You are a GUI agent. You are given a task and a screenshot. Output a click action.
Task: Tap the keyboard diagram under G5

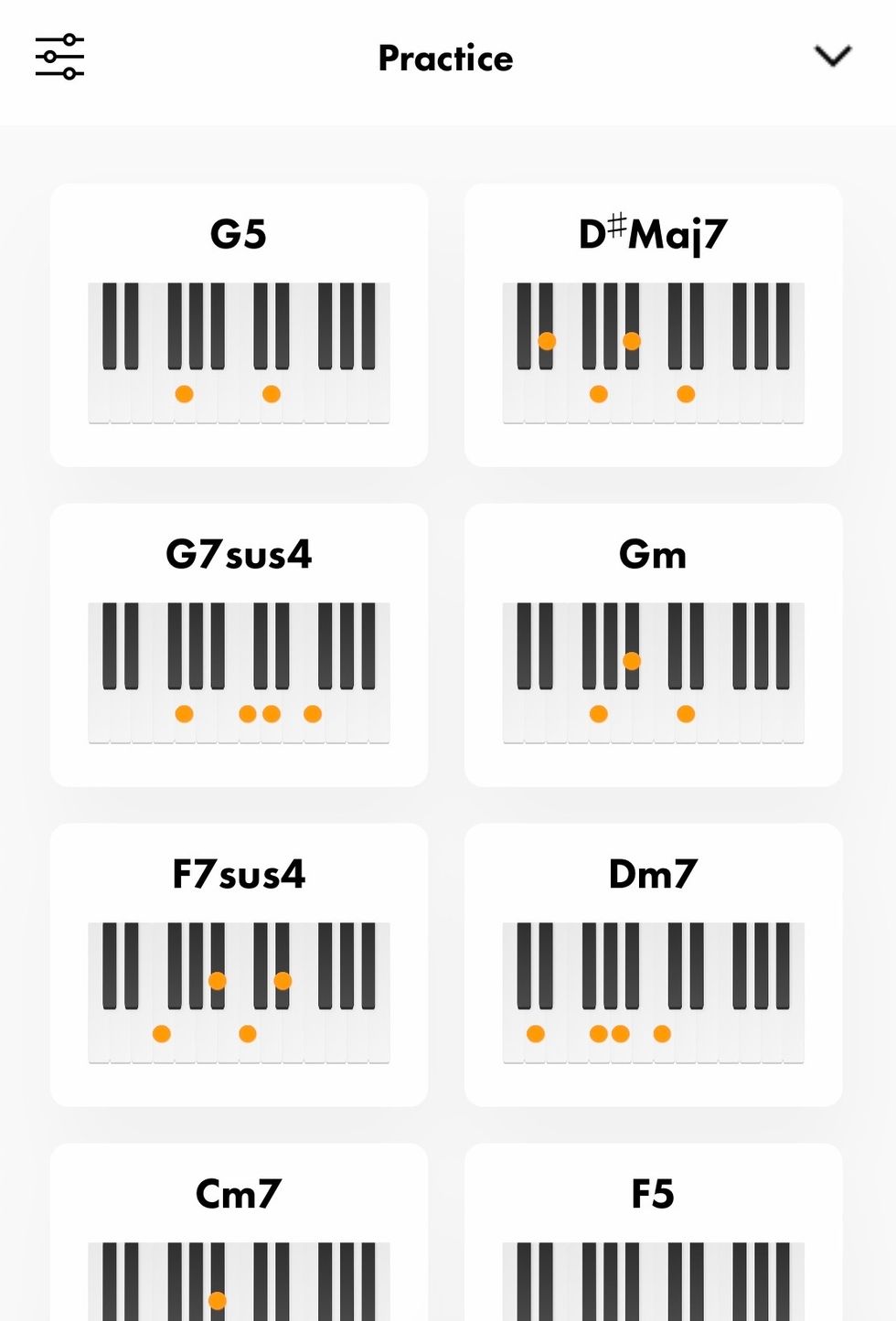coord(239,352)
